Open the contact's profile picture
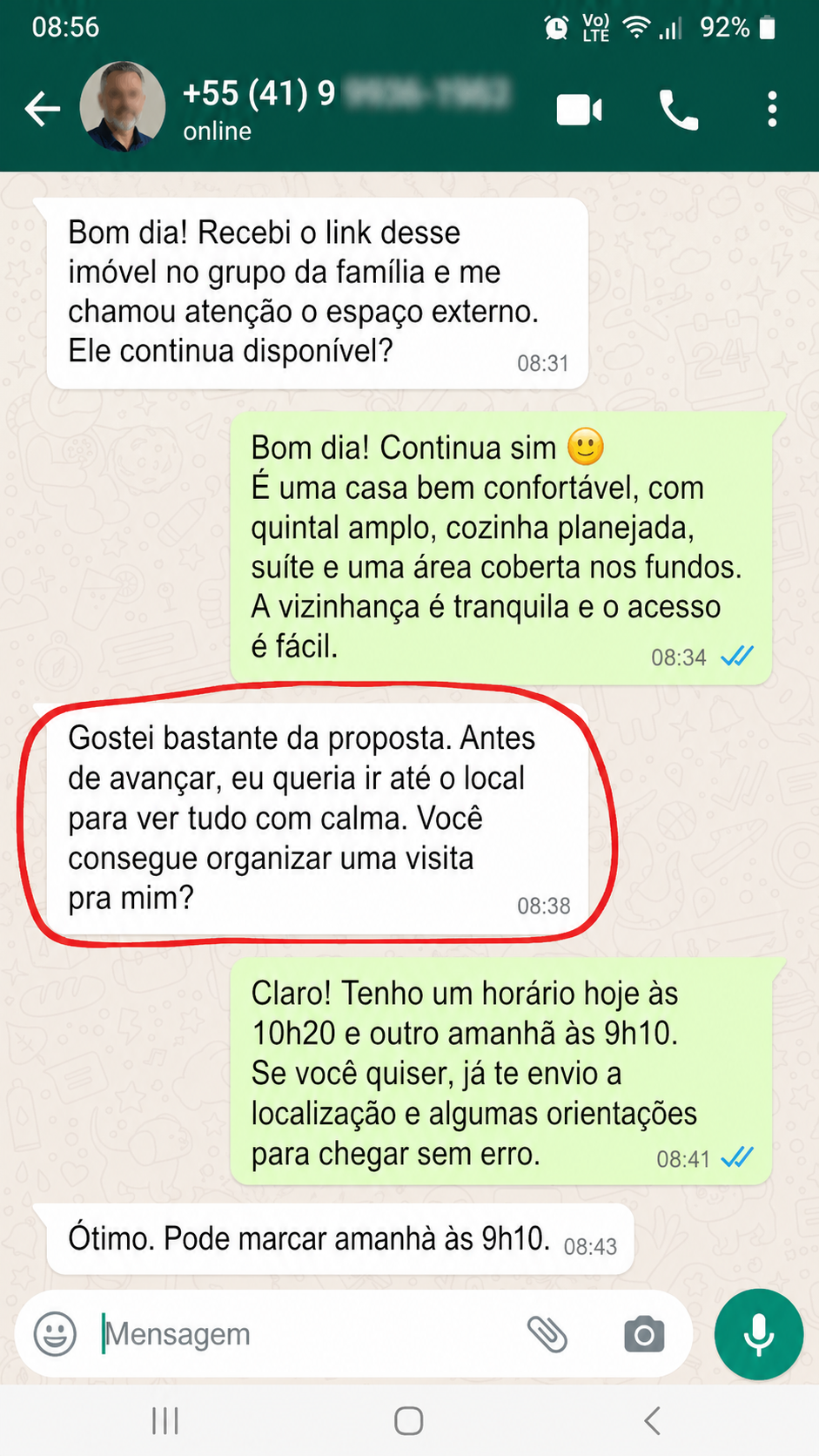 pos(123,106)
